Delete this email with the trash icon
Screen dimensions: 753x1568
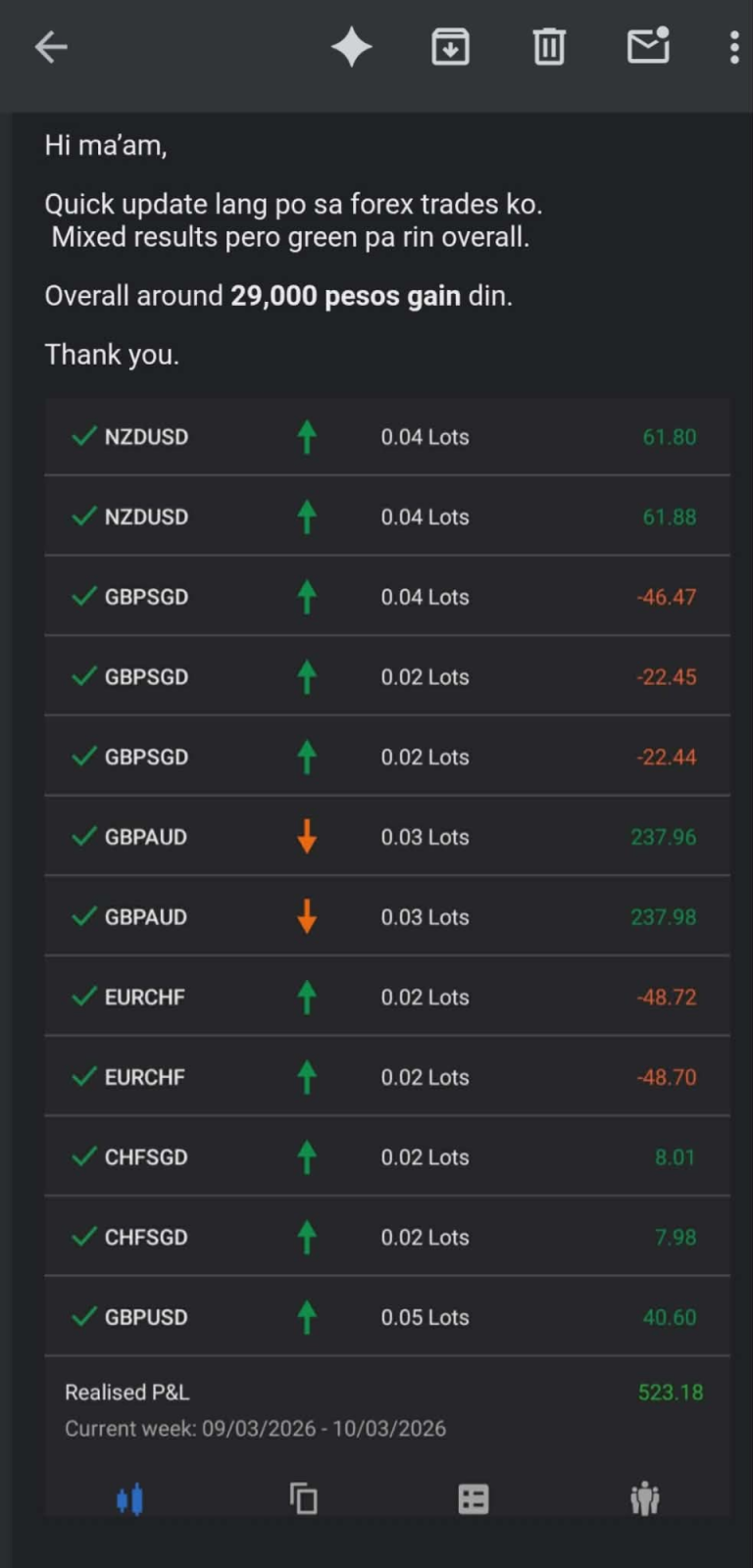549,47
